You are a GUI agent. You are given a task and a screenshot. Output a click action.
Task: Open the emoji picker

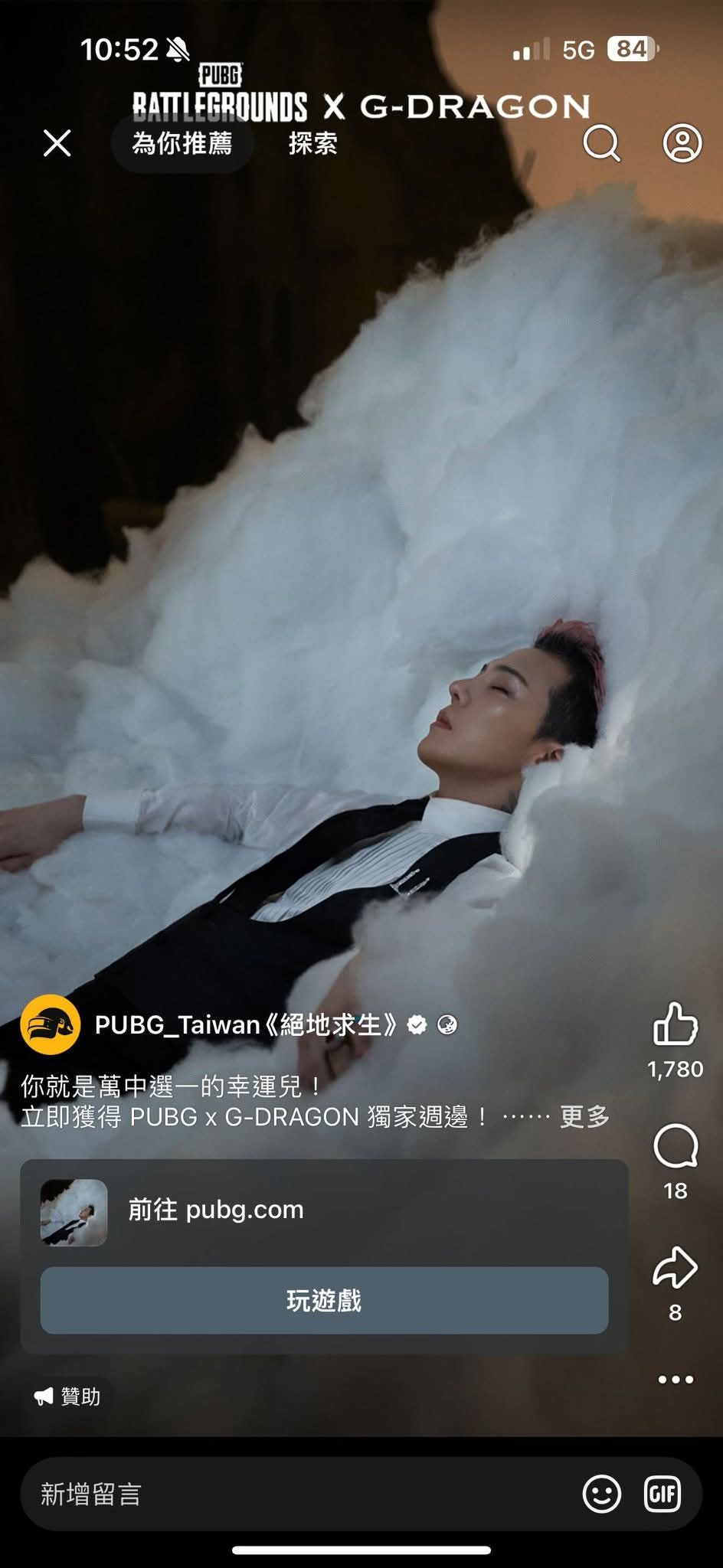point(602,1494)
